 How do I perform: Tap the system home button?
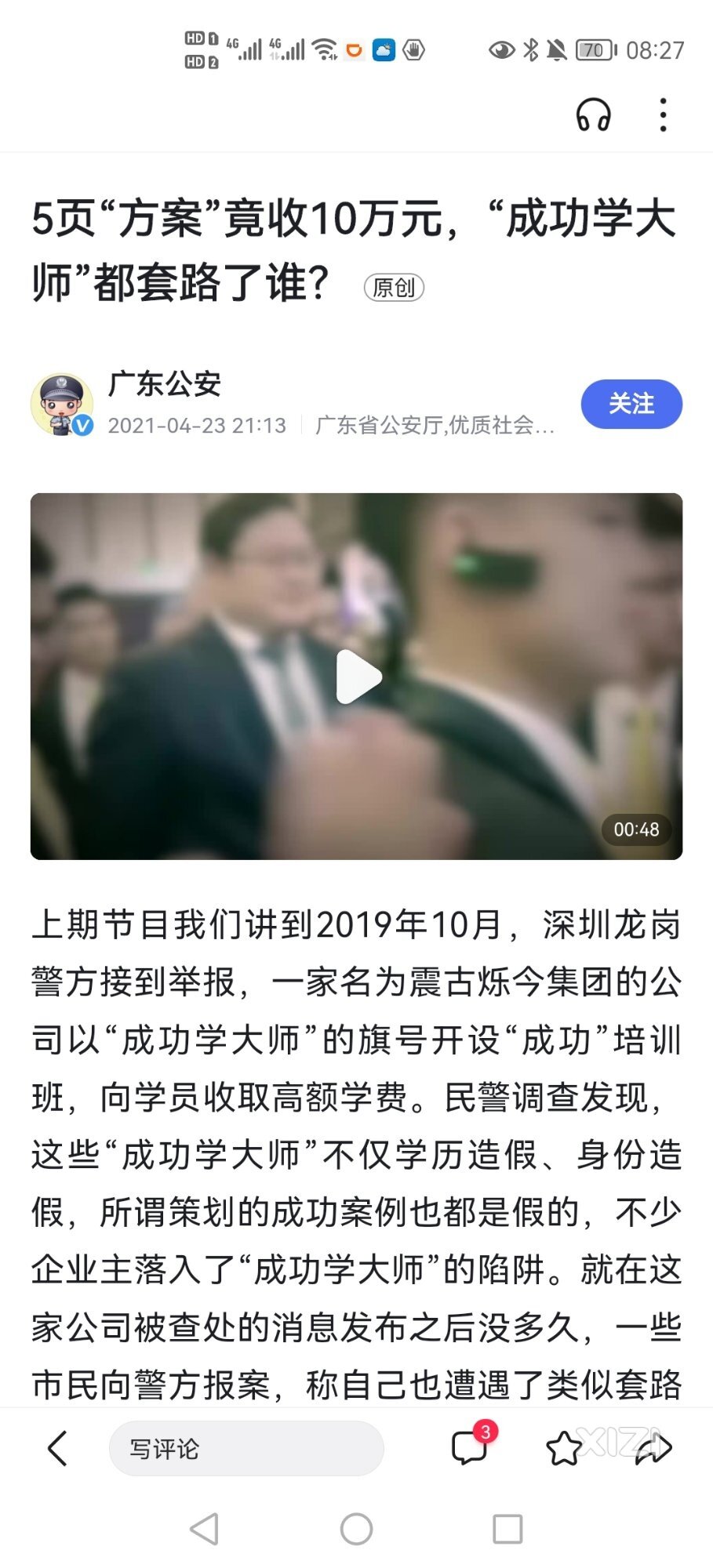[356, 1529]
